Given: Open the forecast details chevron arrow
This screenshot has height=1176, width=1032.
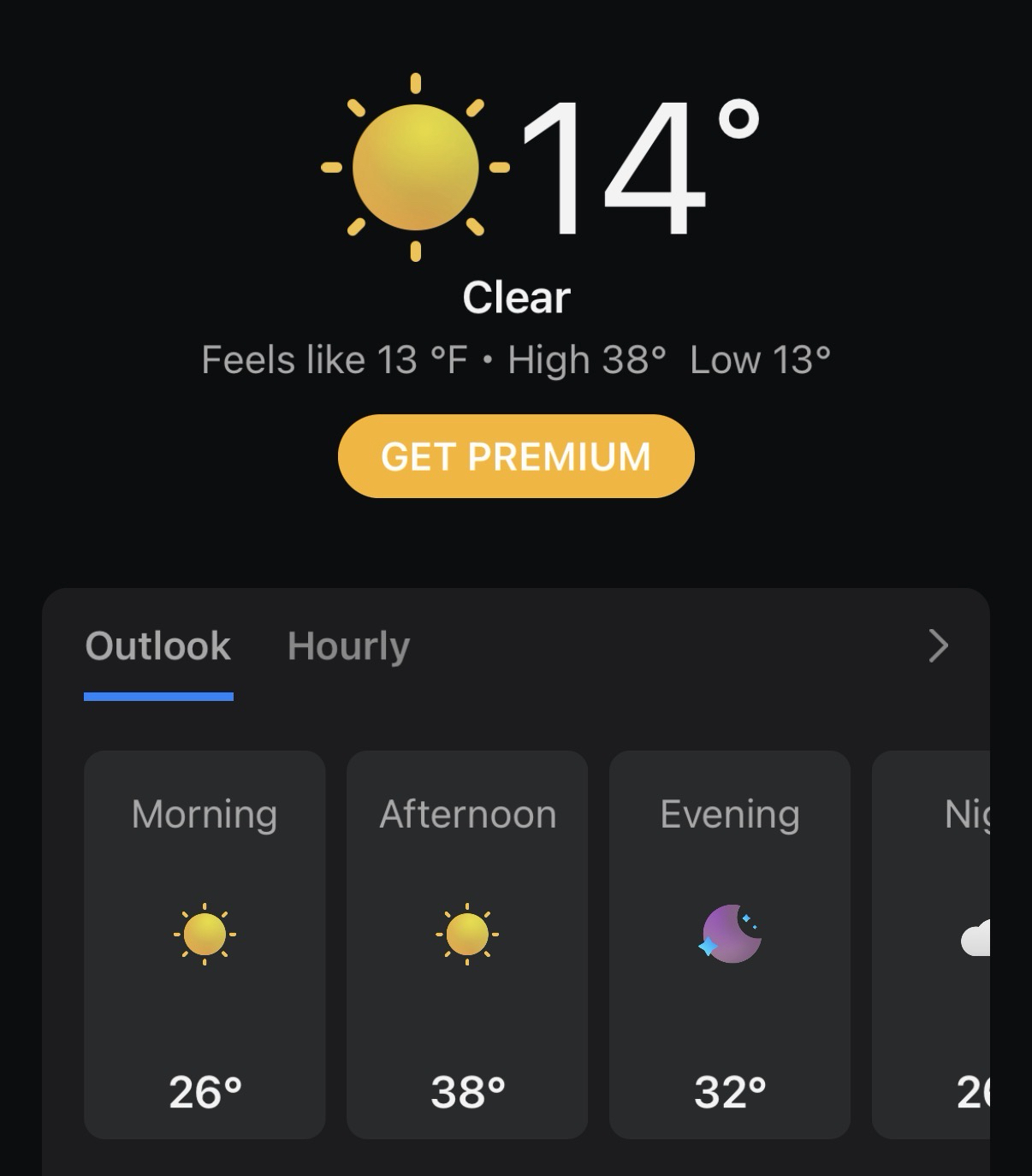Looking at the screenshot, I should click(939, 646).
